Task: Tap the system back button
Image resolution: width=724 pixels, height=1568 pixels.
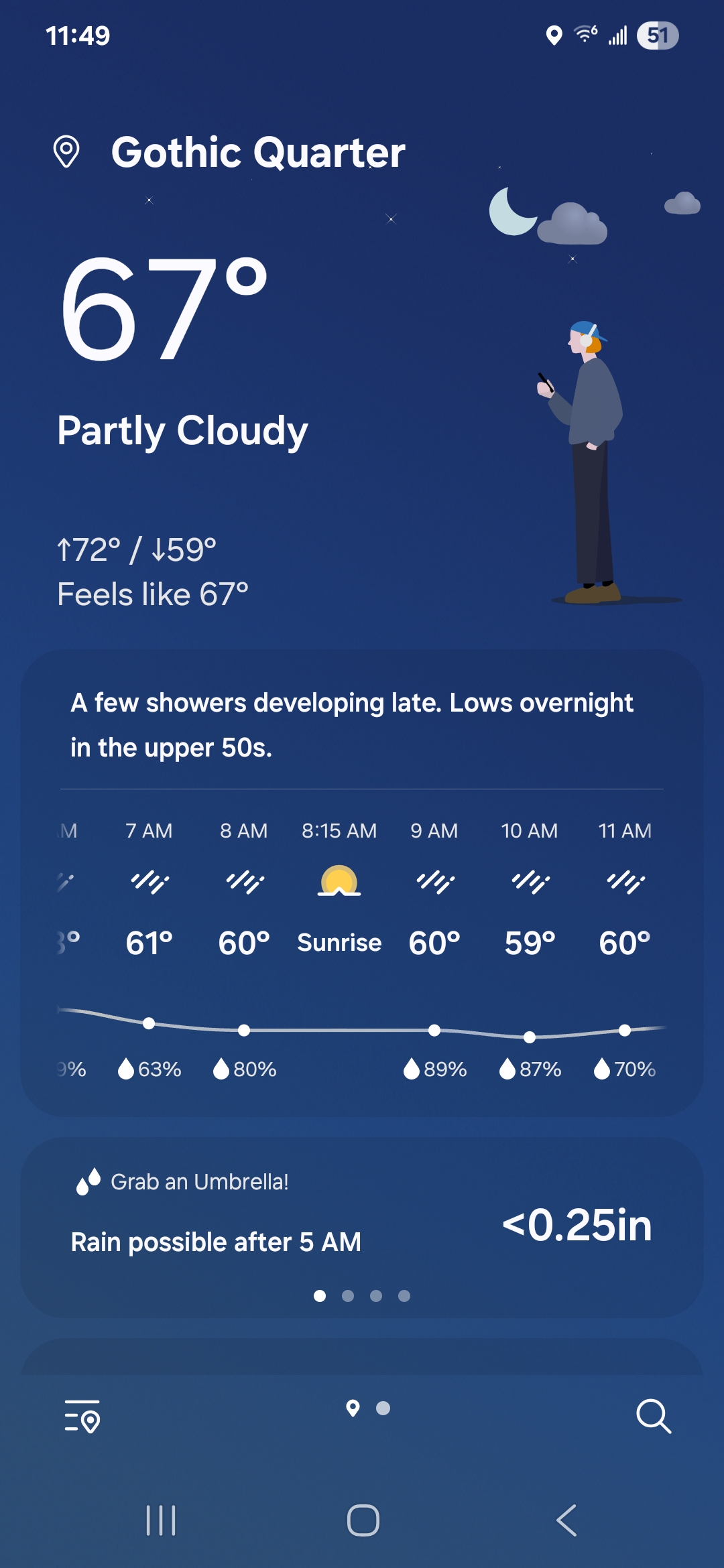Action: tap(566, 1520)
